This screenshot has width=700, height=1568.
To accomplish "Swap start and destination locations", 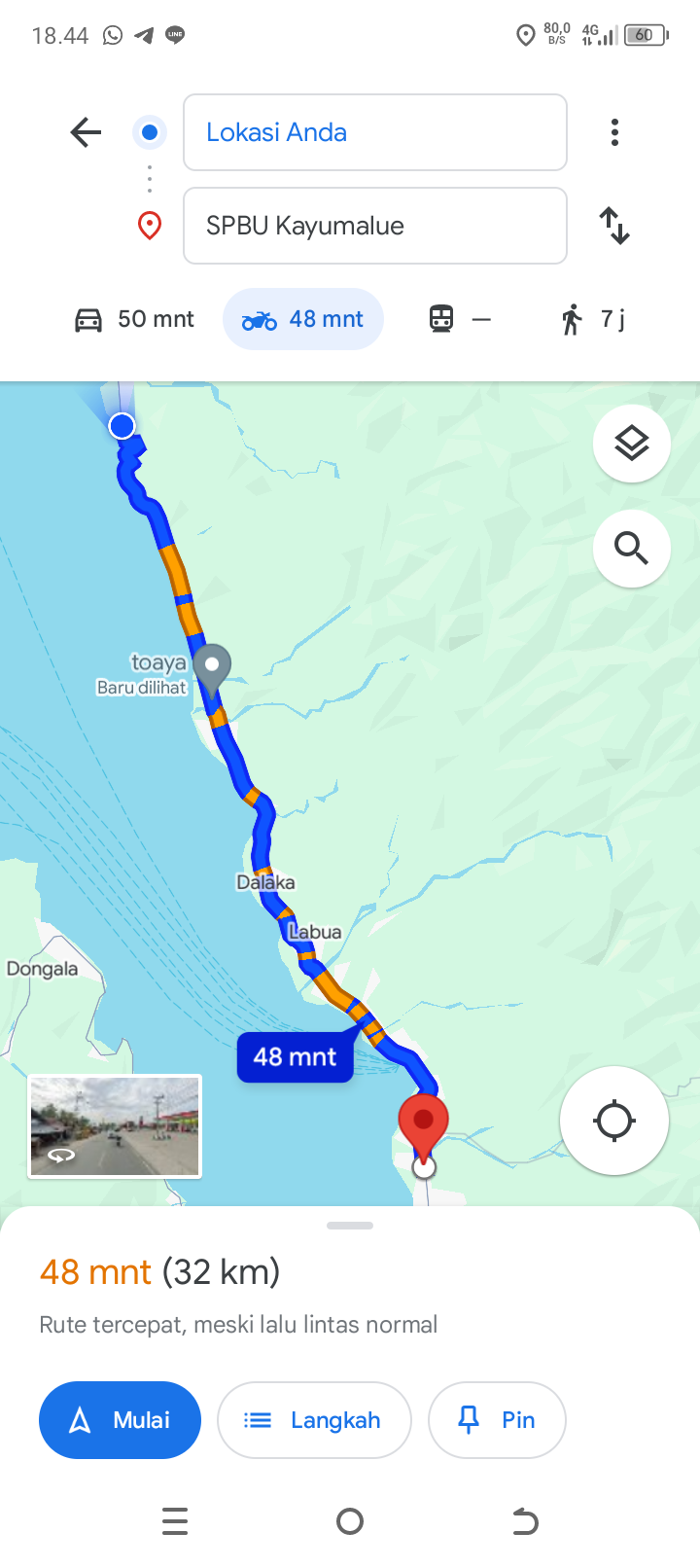I will 614,226.
